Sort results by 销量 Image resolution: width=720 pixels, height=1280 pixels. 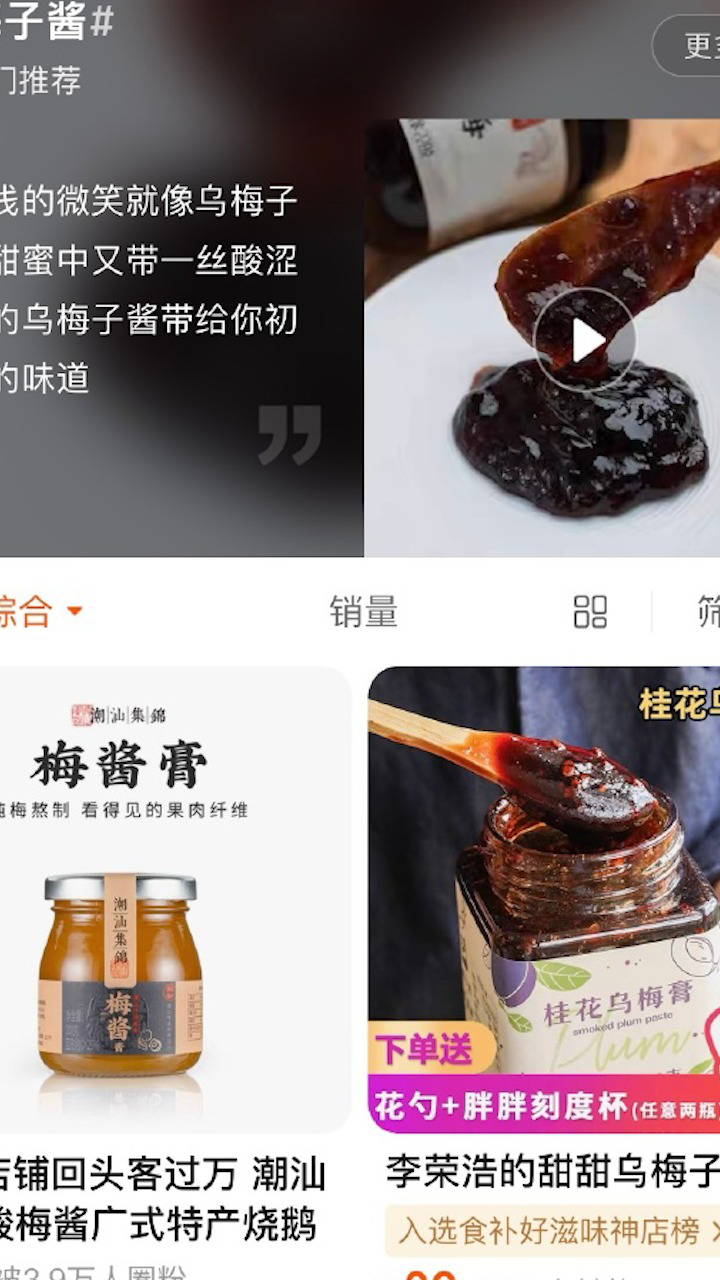(364, 611)
